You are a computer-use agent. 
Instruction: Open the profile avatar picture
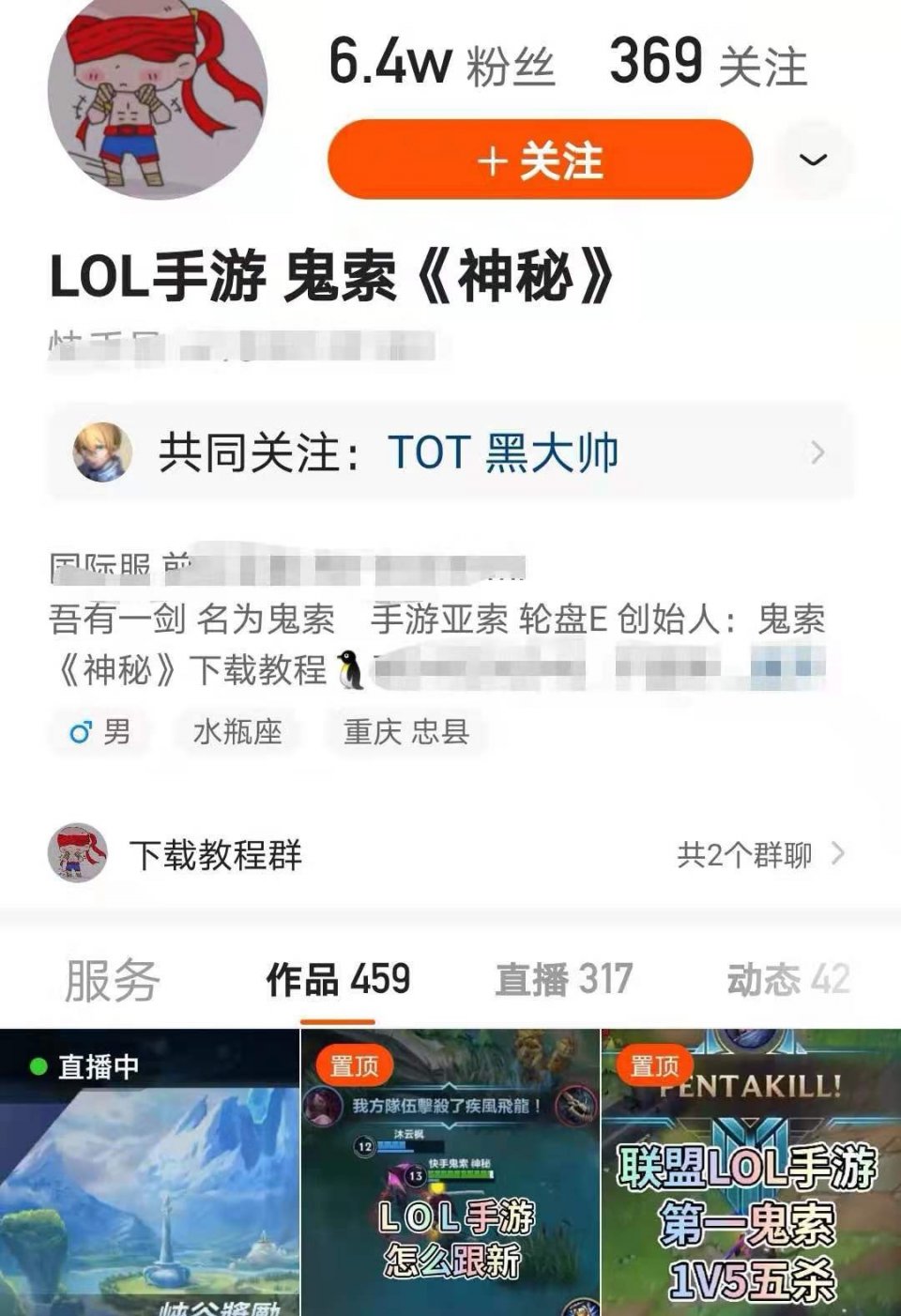coord(156,94)
